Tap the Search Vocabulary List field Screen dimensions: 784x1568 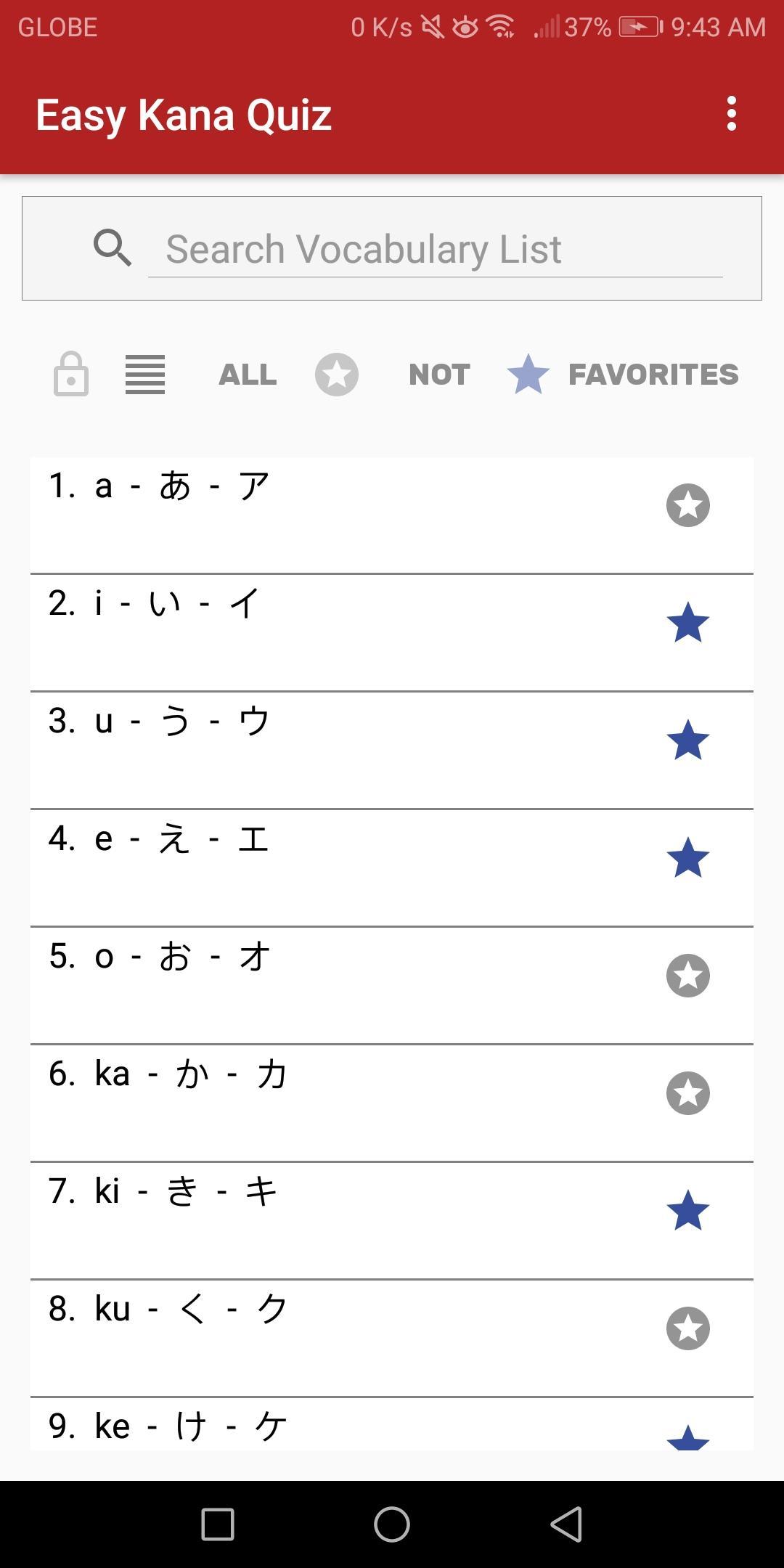(x=436, y=249)
